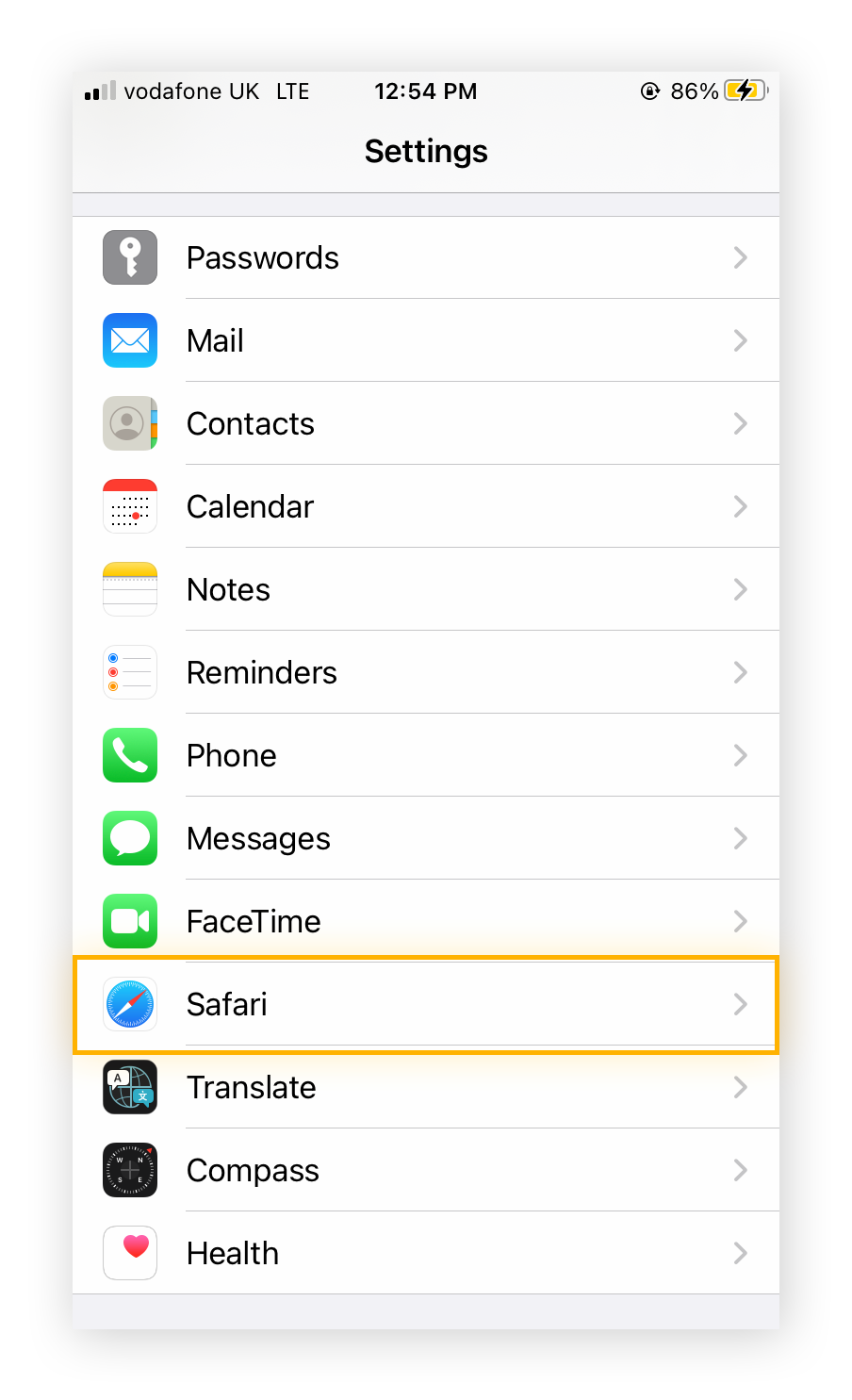Select the Safari compass icon
This screenshot has width=852, height=1400.
(x=130, y=1004)
